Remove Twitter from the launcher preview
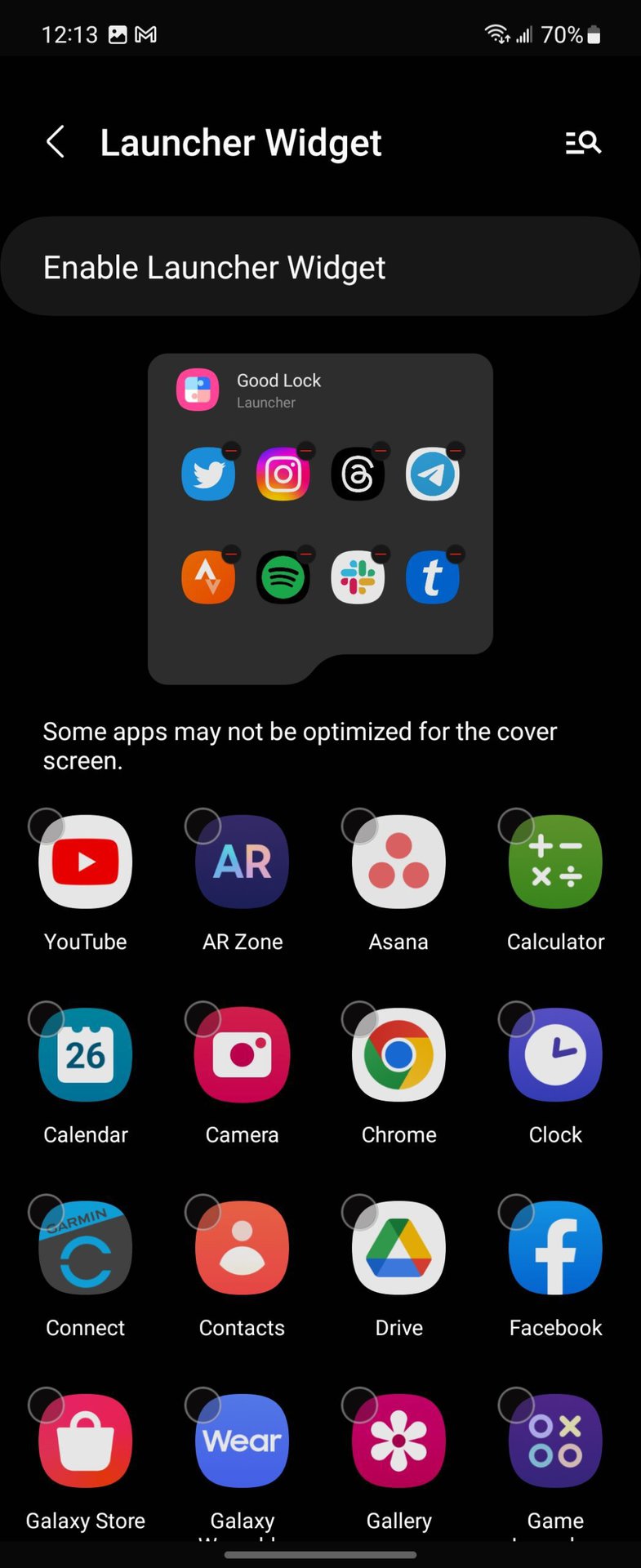This screenshot has height=1568, width=641. coord(231,451)
